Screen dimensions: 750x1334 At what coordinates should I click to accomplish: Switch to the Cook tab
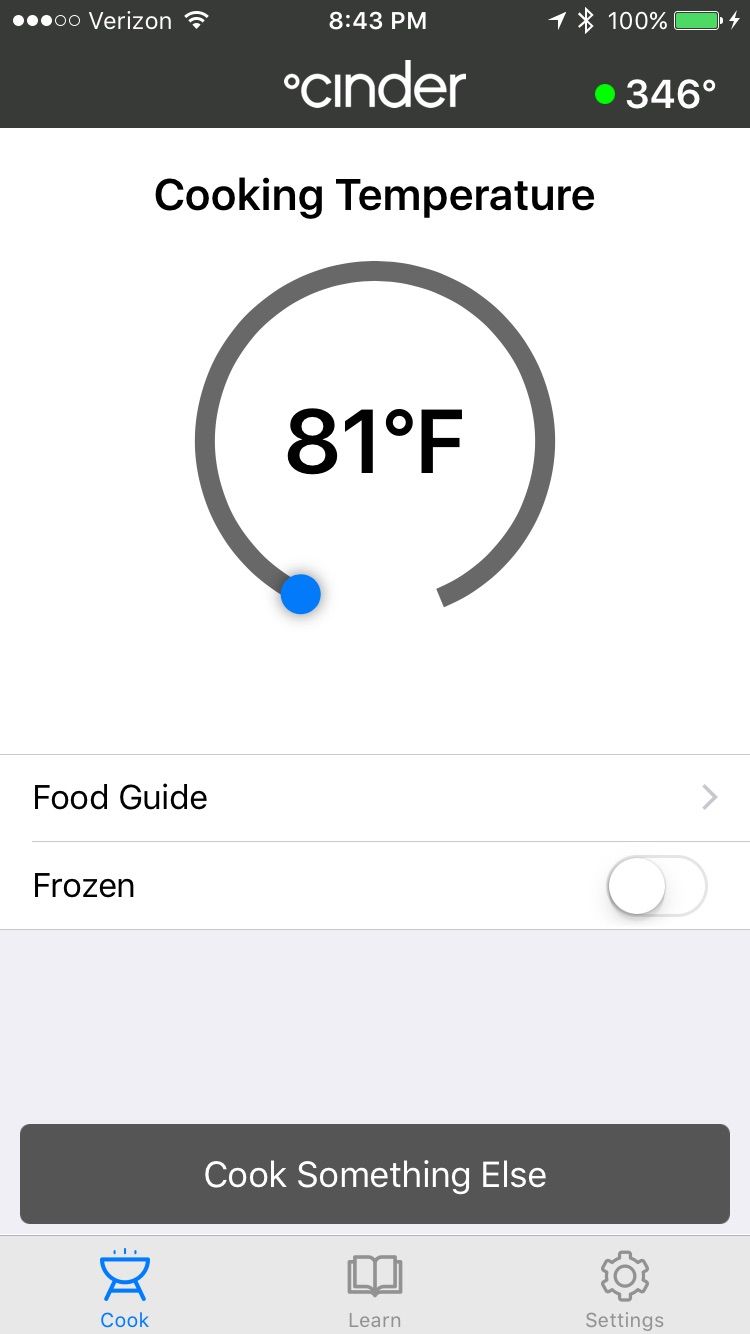click(x=125, y=1288)
